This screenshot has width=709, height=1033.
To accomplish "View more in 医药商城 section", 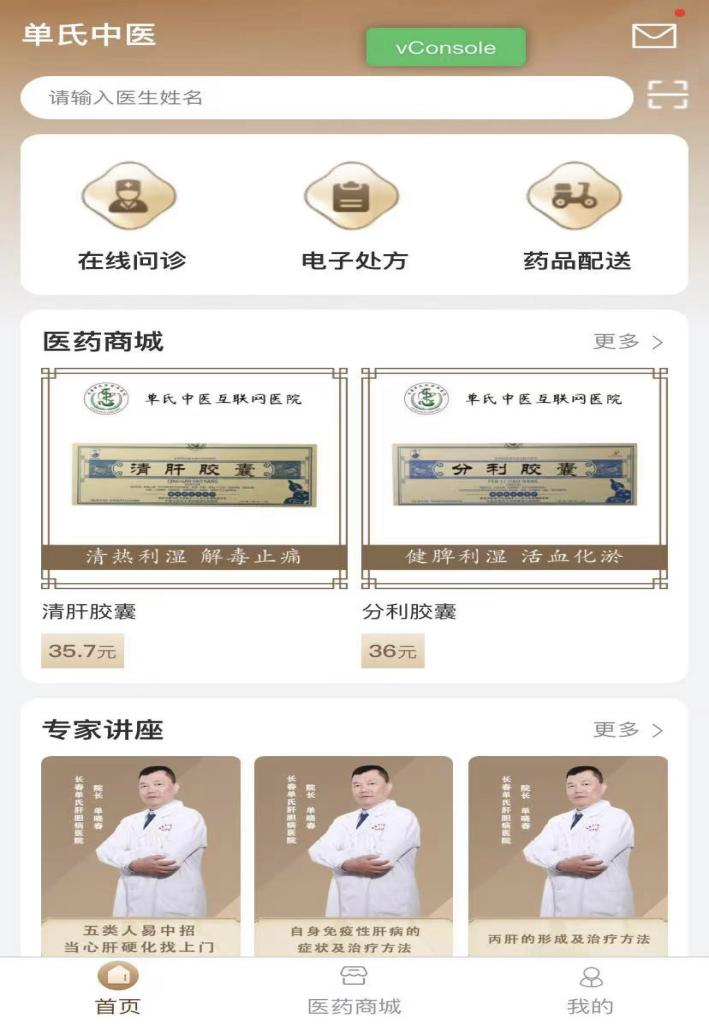I will click(x=628, y=342).
